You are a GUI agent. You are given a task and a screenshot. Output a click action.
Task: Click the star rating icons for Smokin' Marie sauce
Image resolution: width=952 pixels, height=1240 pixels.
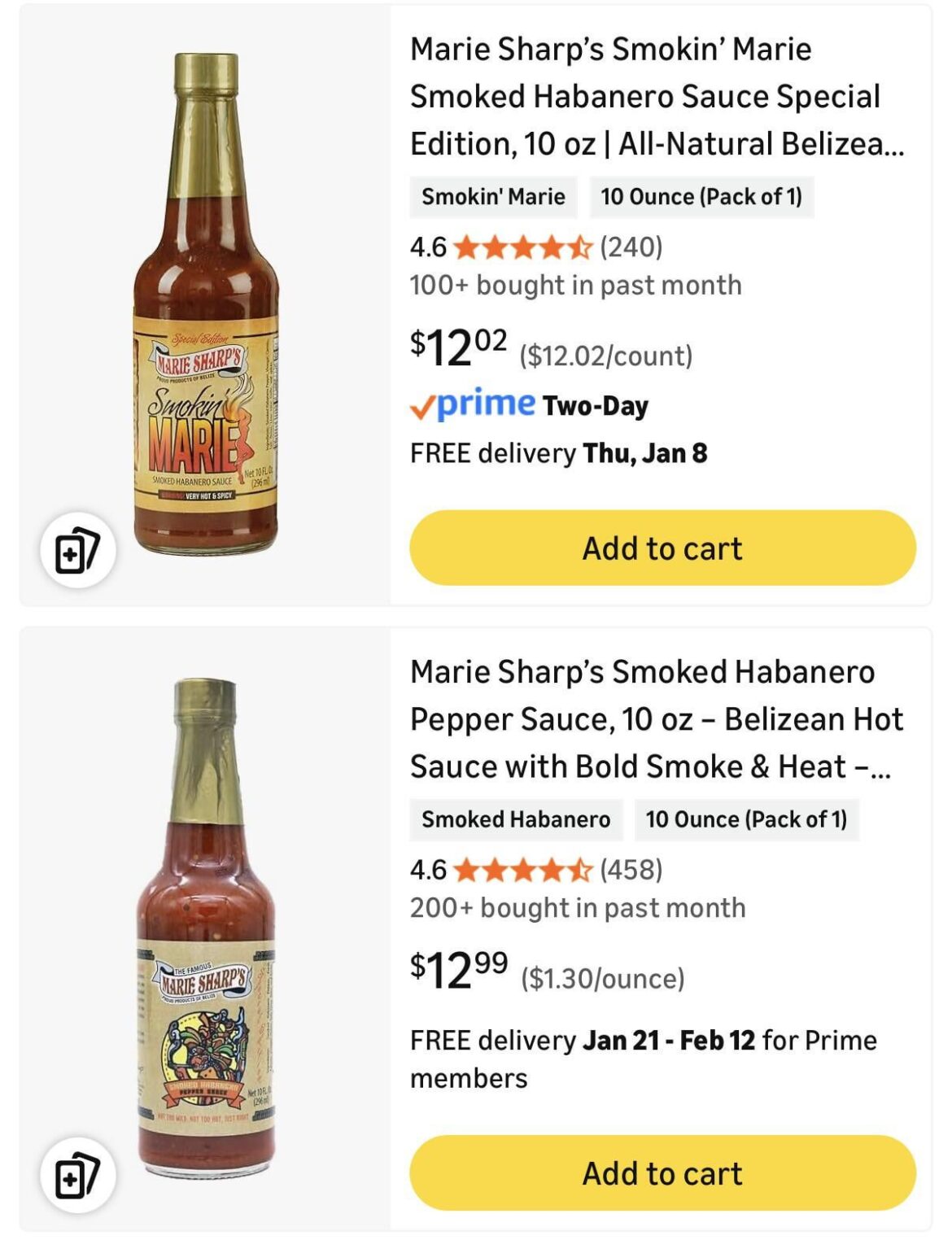point(522,246)
